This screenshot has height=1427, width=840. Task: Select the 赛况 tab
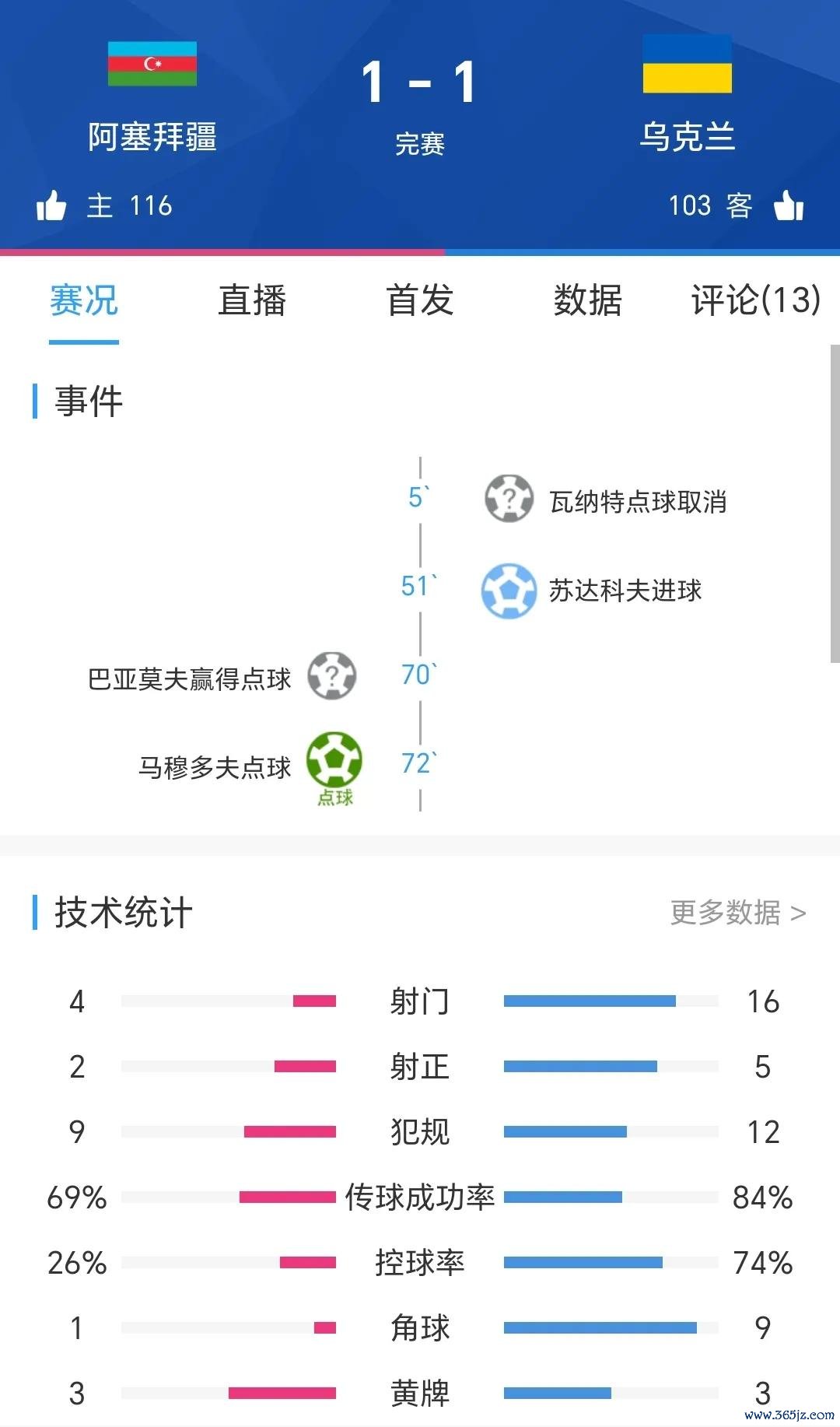point(84,300)
